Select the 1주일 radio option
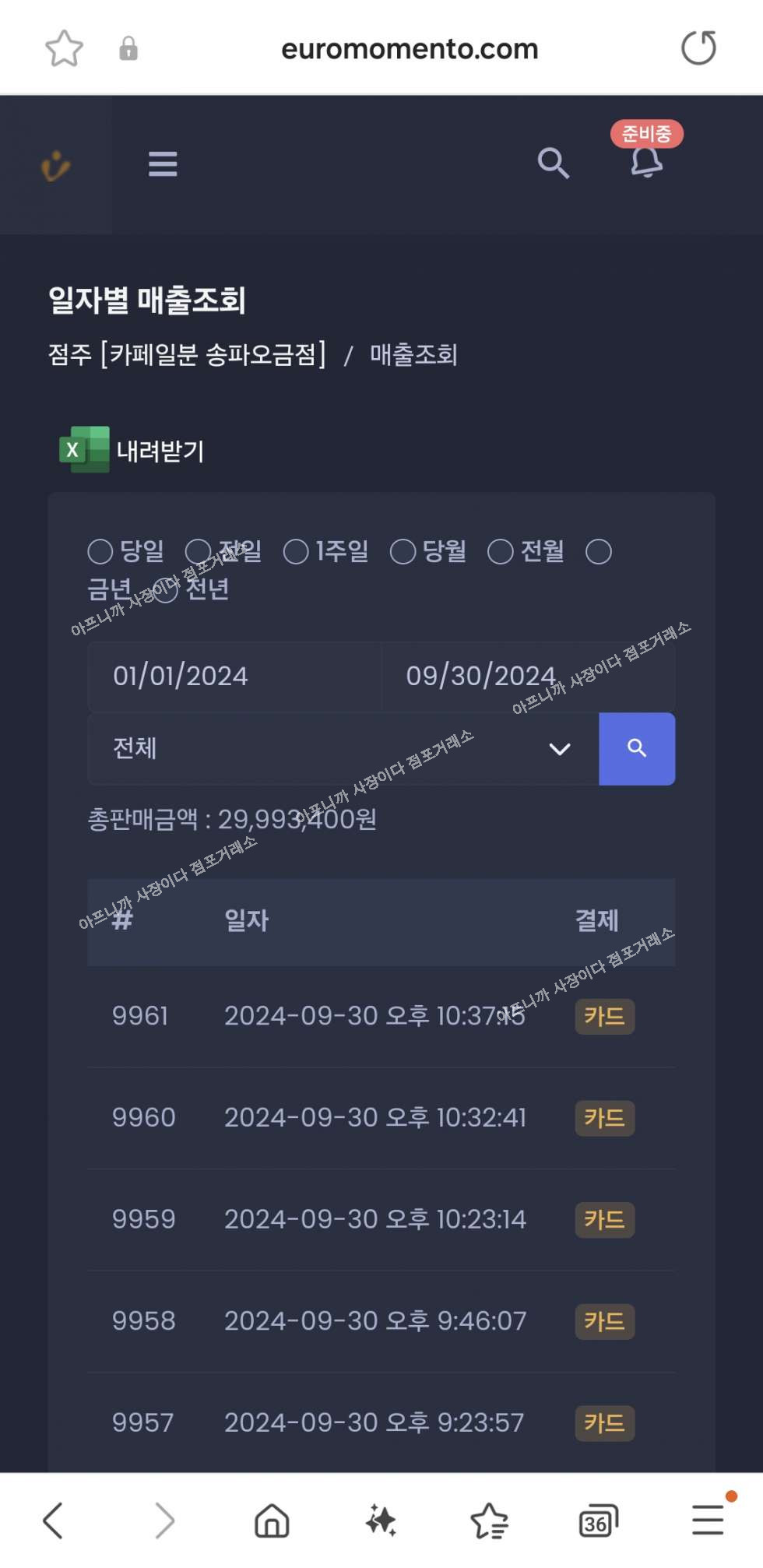763x1568 pixels. (296, 552)
